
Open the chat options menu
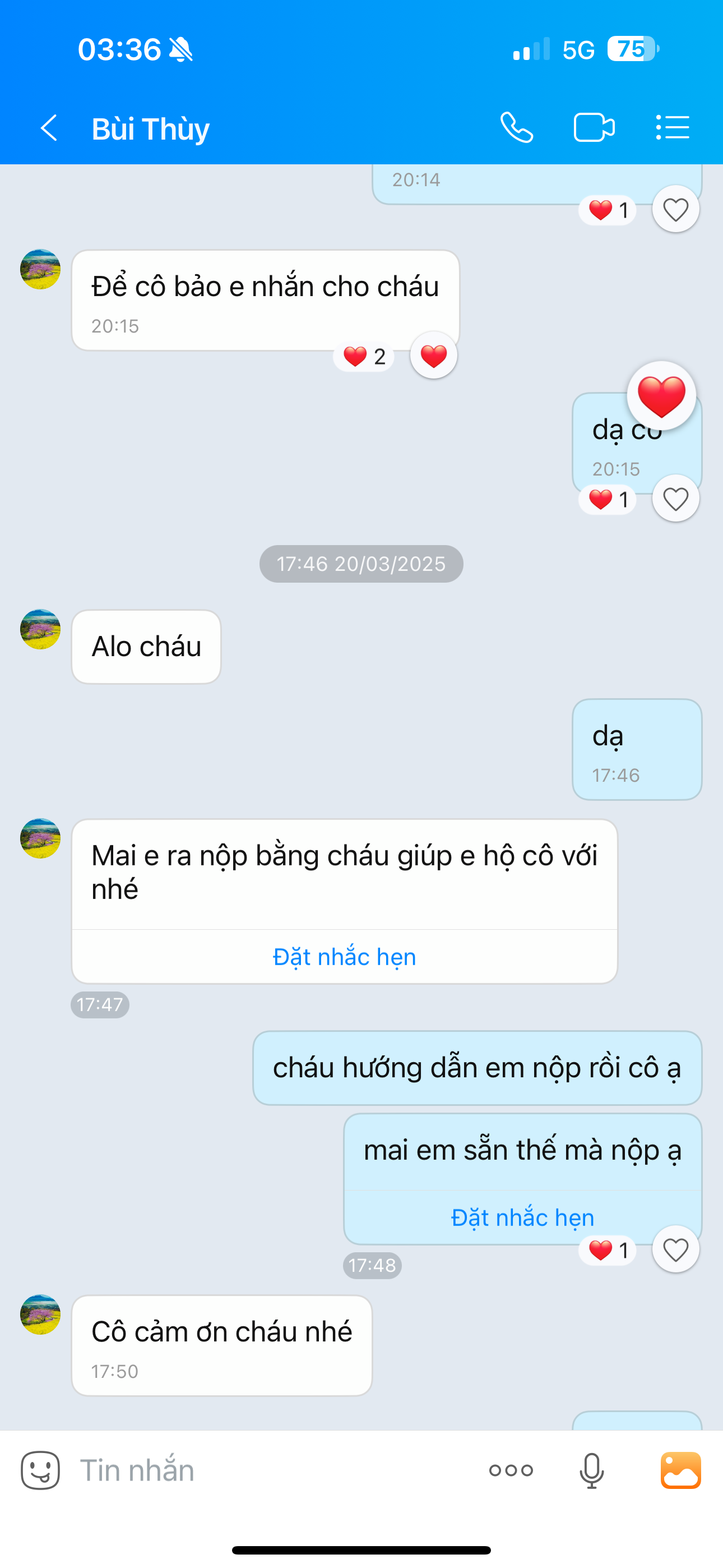(x=673, y=128)
